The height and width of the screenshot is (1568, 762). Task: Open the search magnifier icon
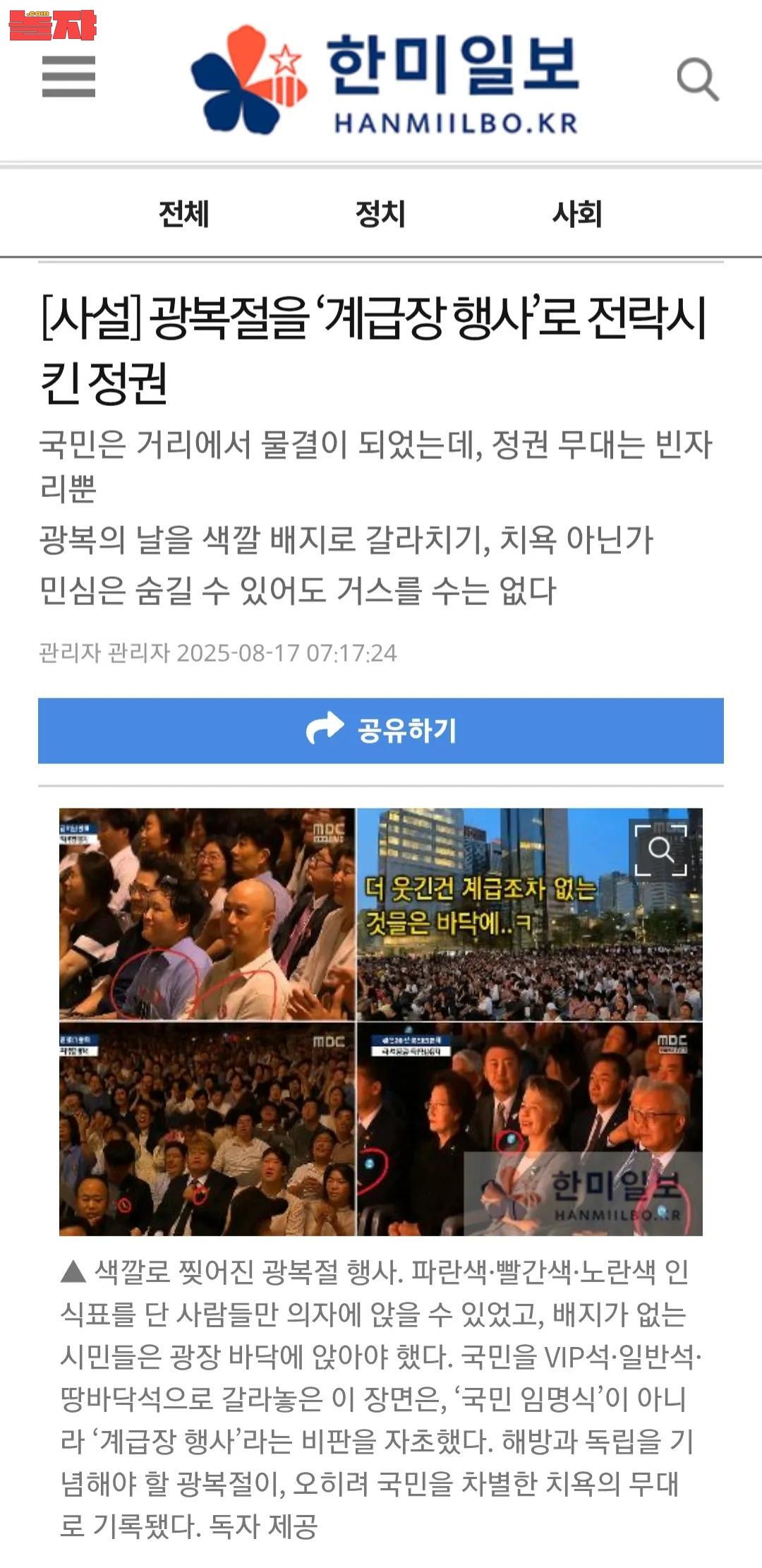(697, 80)
